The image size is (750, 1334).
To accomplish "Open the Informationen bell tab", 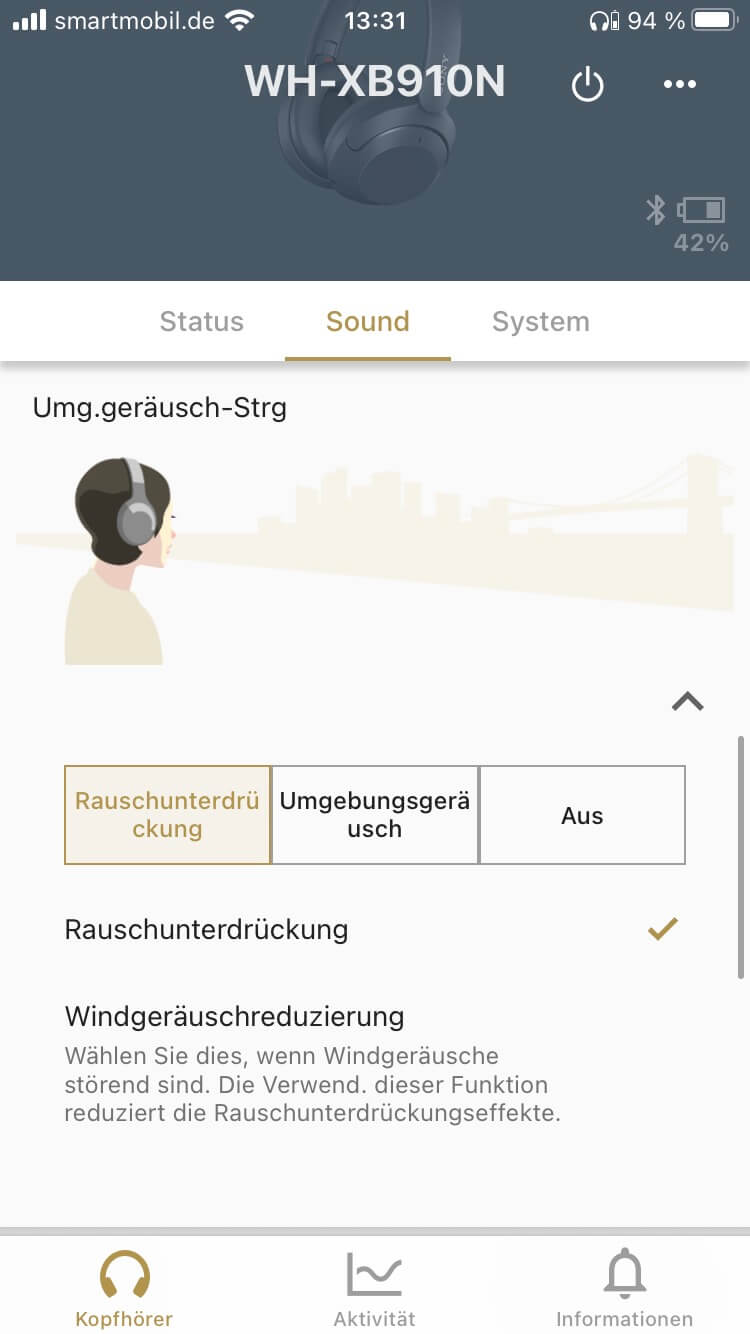I will (624, 1288).
